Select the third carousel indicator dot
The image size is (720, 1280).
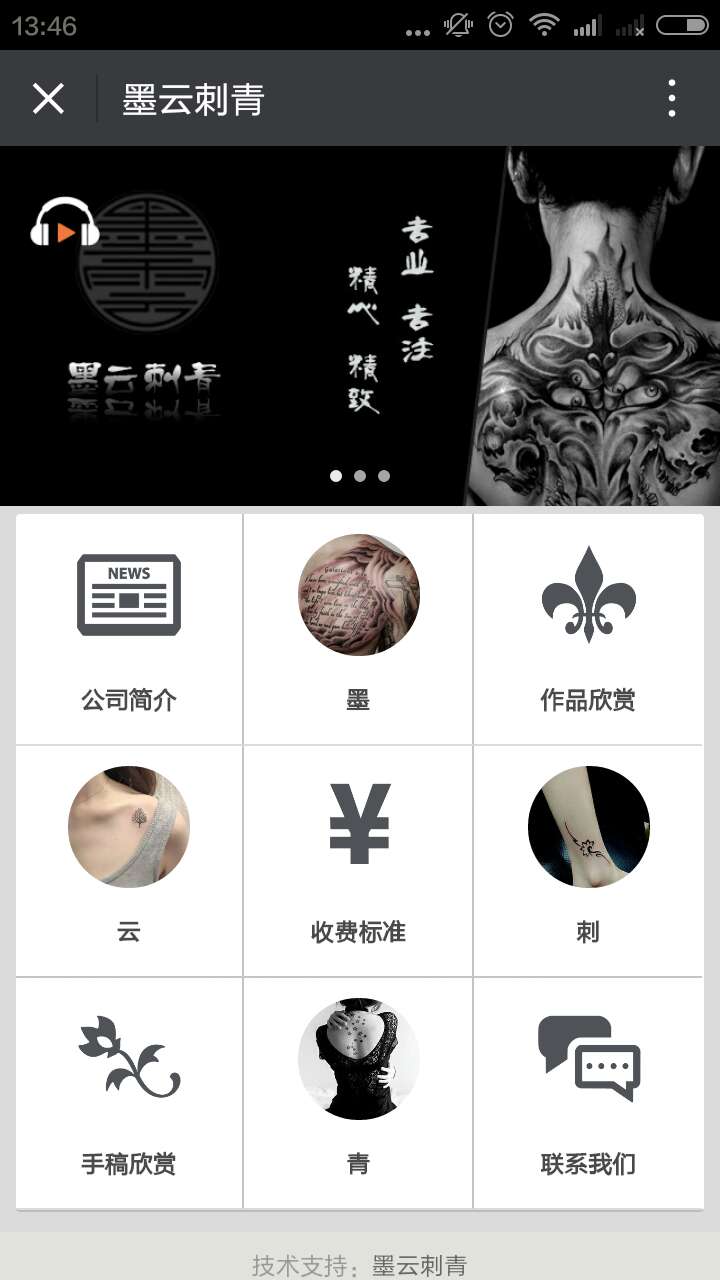pyautogui.click(x=384, y=476)
